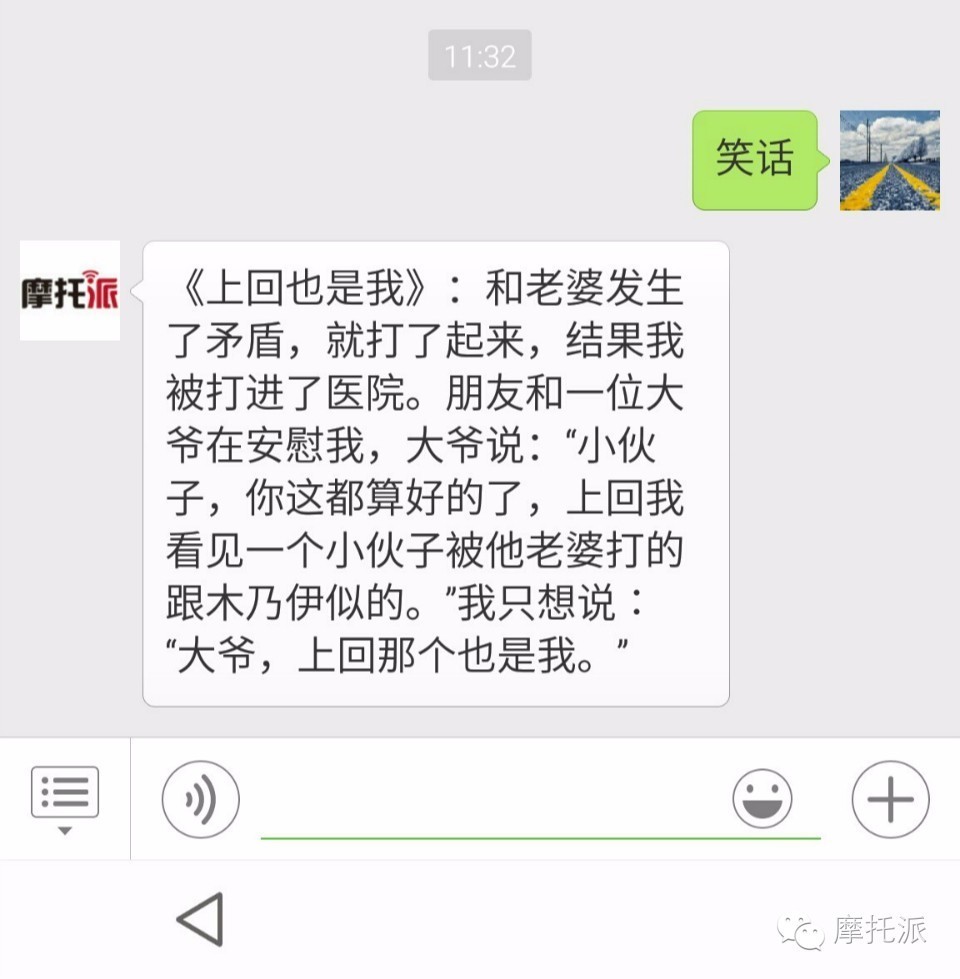Tap your own profile avatar photo
The width and height of the screenshot is (960, 979).
[x=888, y=160]
